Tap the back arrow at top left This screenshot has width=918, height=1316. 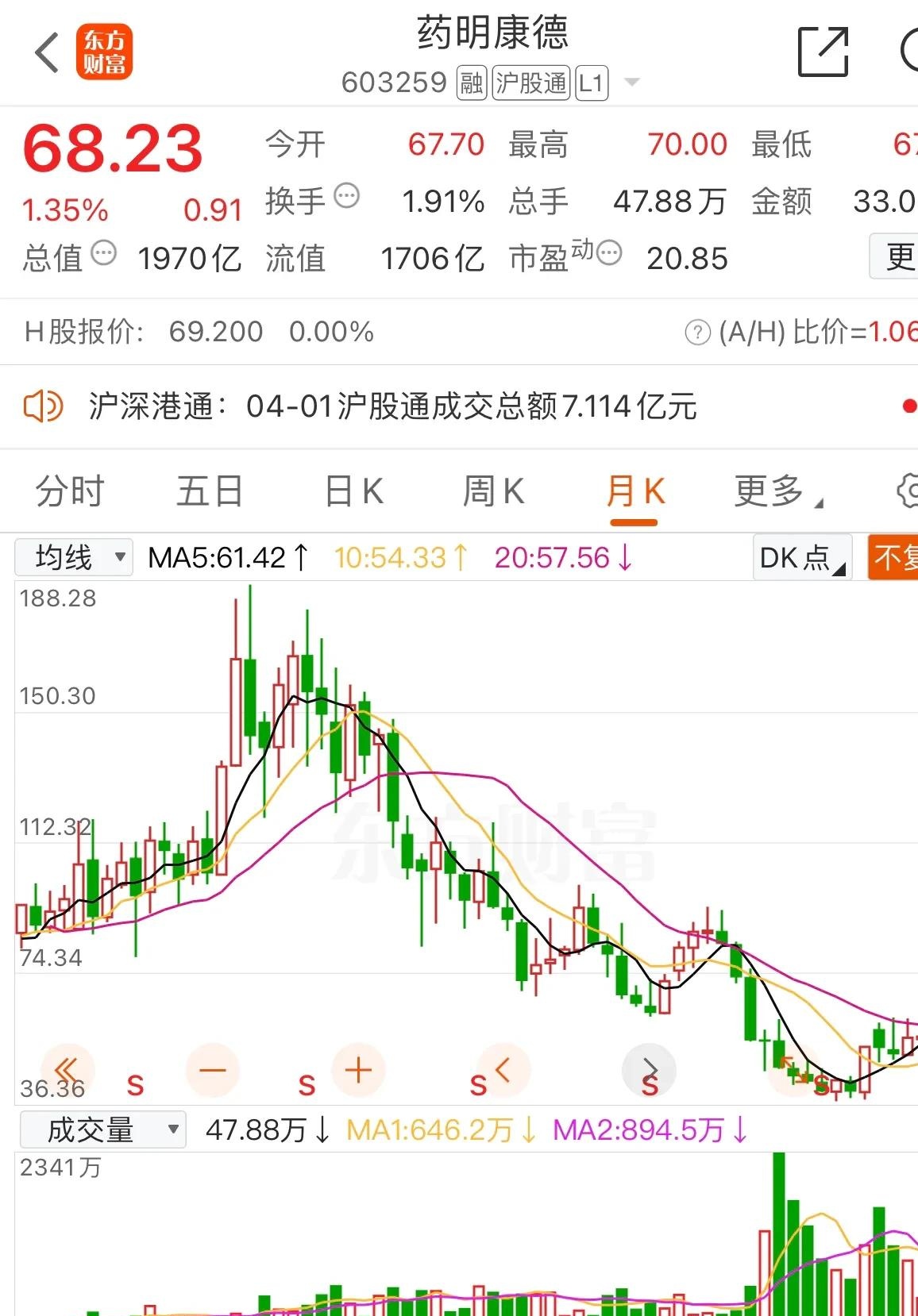46,53
